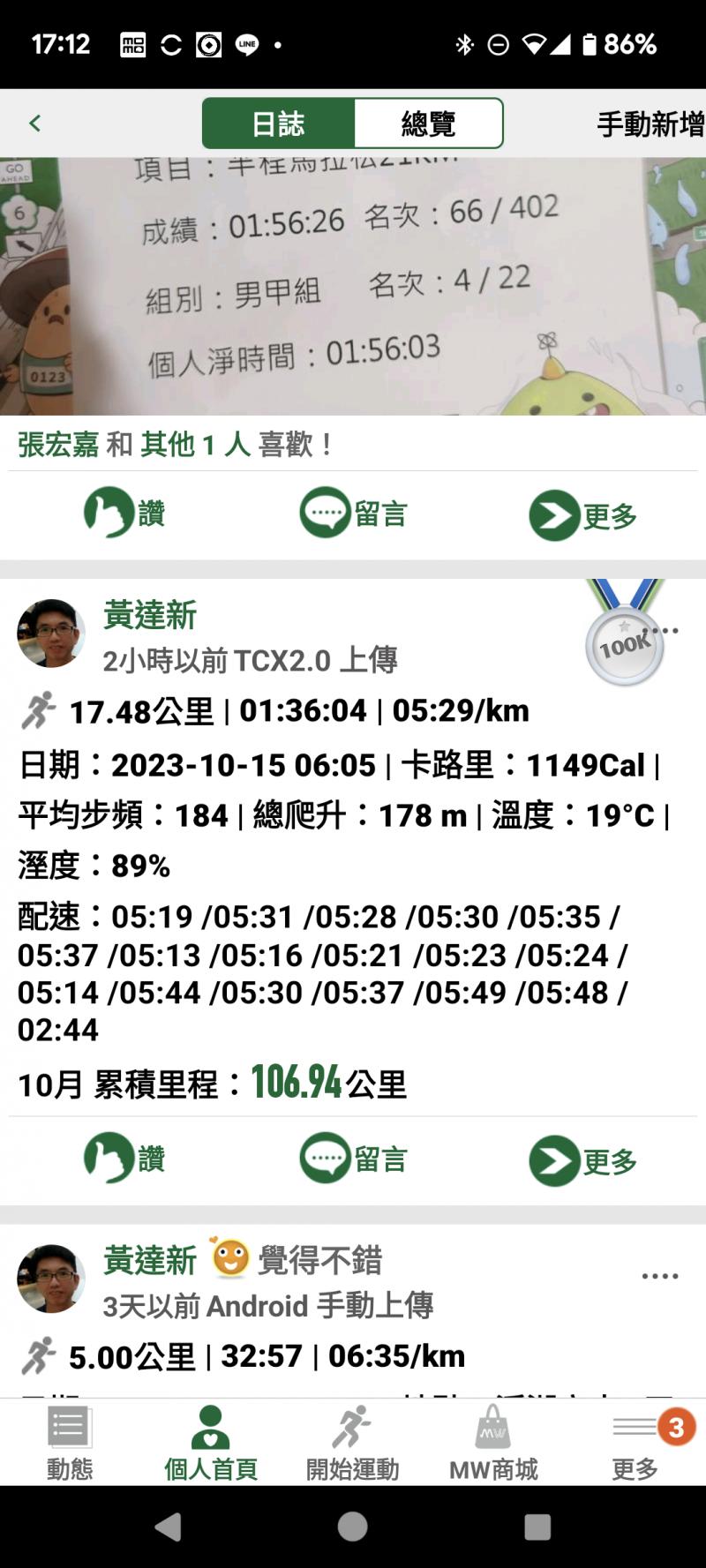
Task: Comment on the half-marathon result post
Action: coord(353,514)
